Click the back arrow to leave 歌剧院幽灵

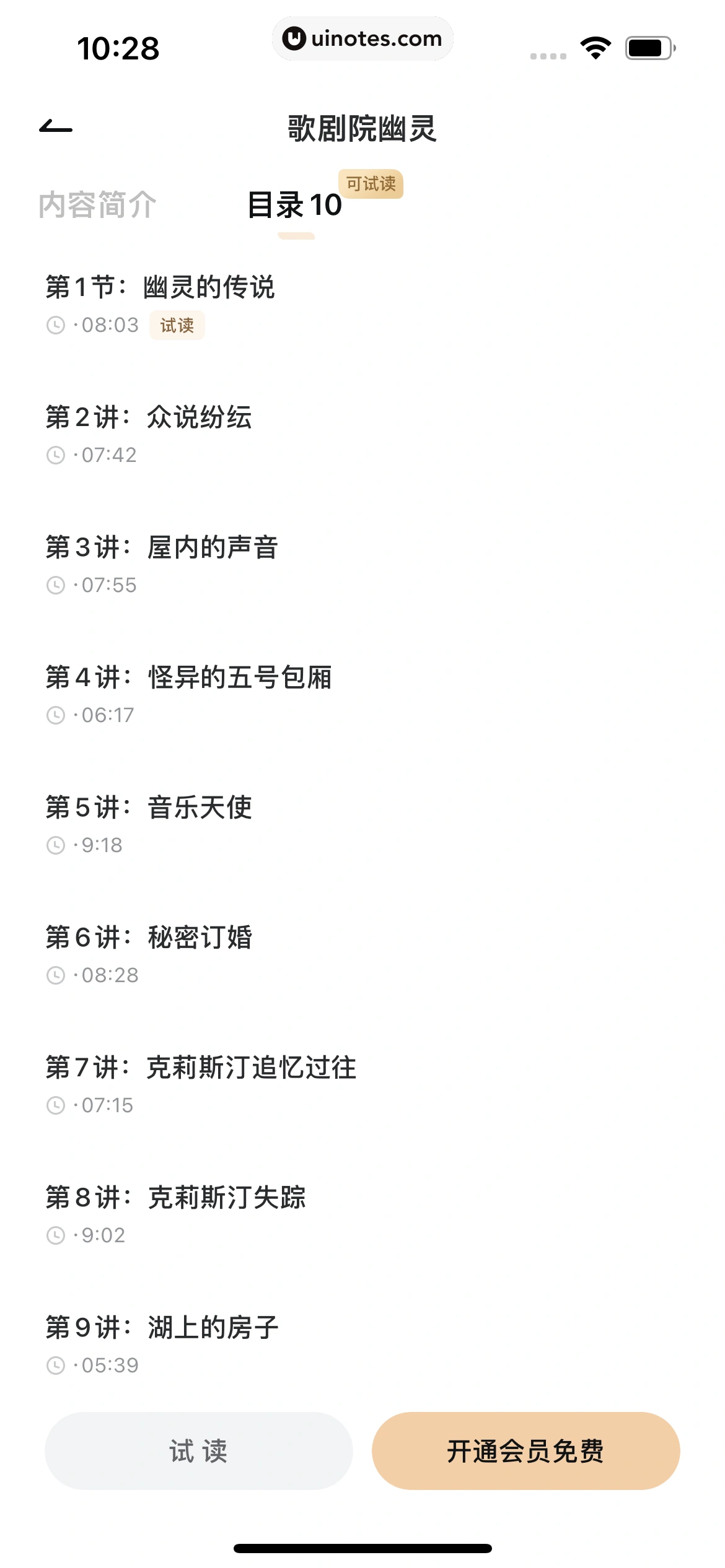(56, 127)
